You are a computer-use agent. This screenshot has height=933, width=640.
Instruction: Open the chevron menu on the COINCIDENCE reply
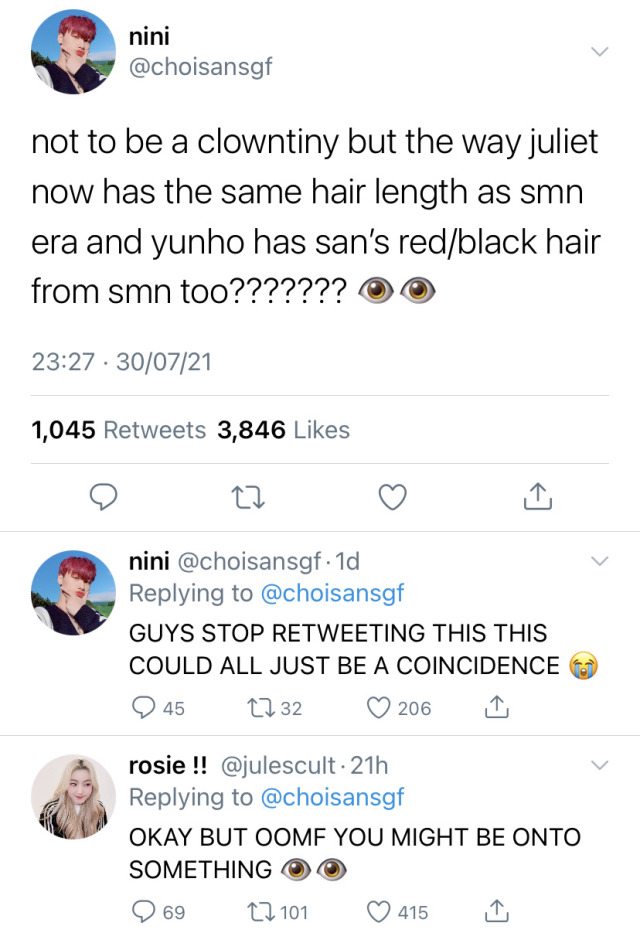point(599,562)
